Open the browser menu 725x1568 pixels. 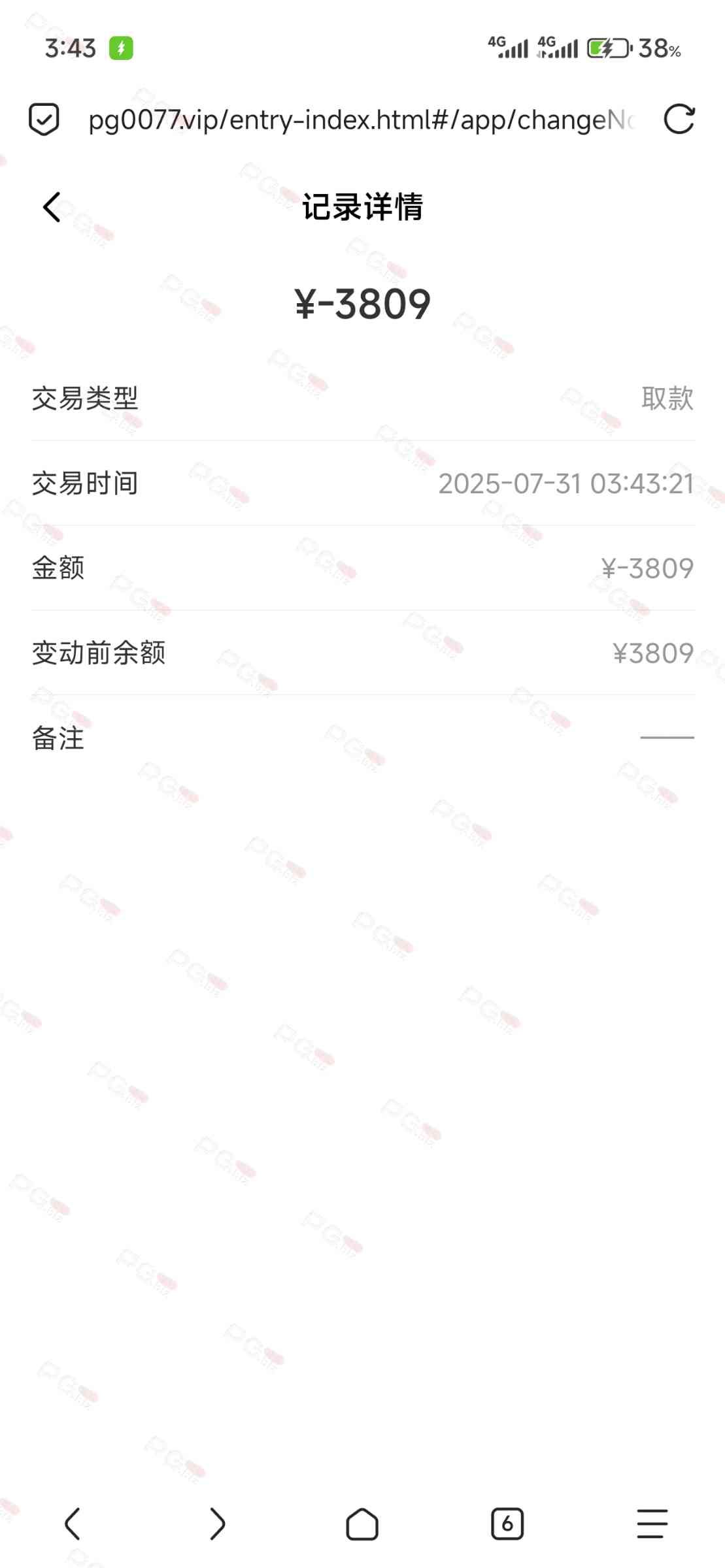(x=652, y=1524)
